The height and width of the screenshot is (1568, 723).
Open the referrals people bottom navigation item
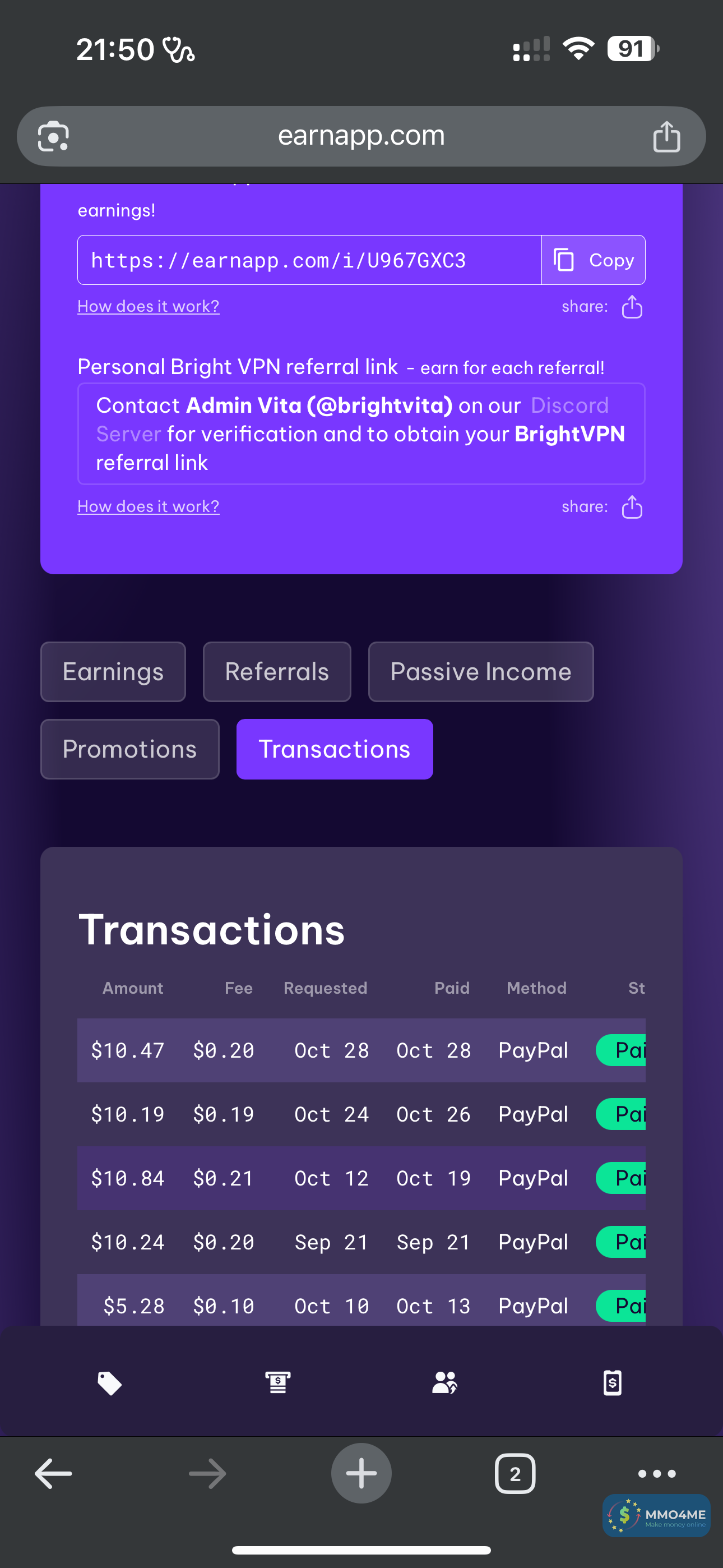click(x=445, y=1383)
